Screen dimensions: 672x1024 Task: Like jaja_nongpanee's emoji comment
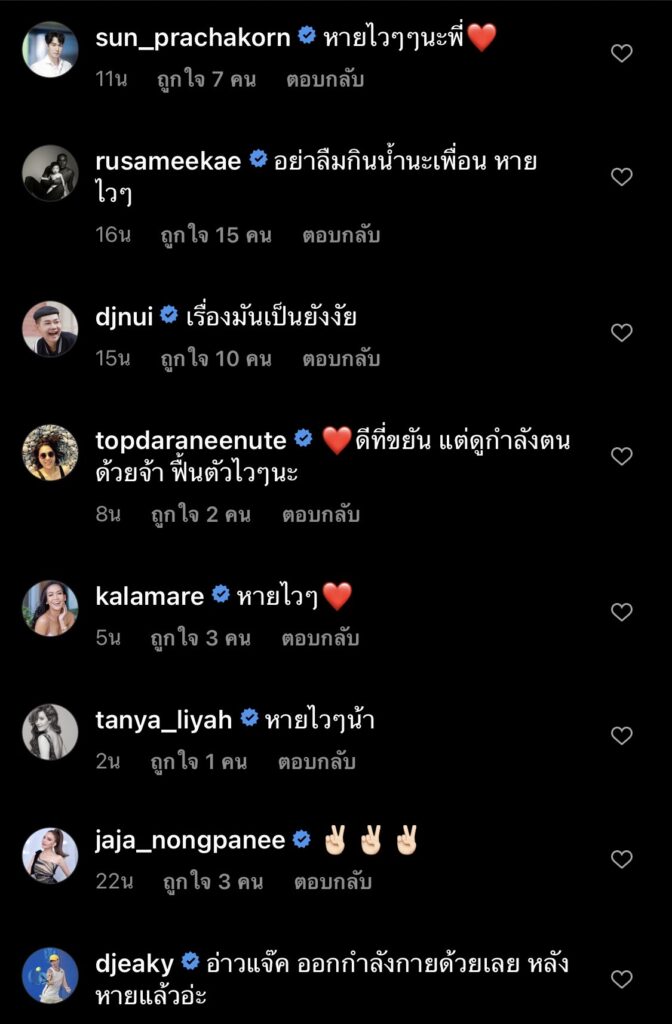622,859
